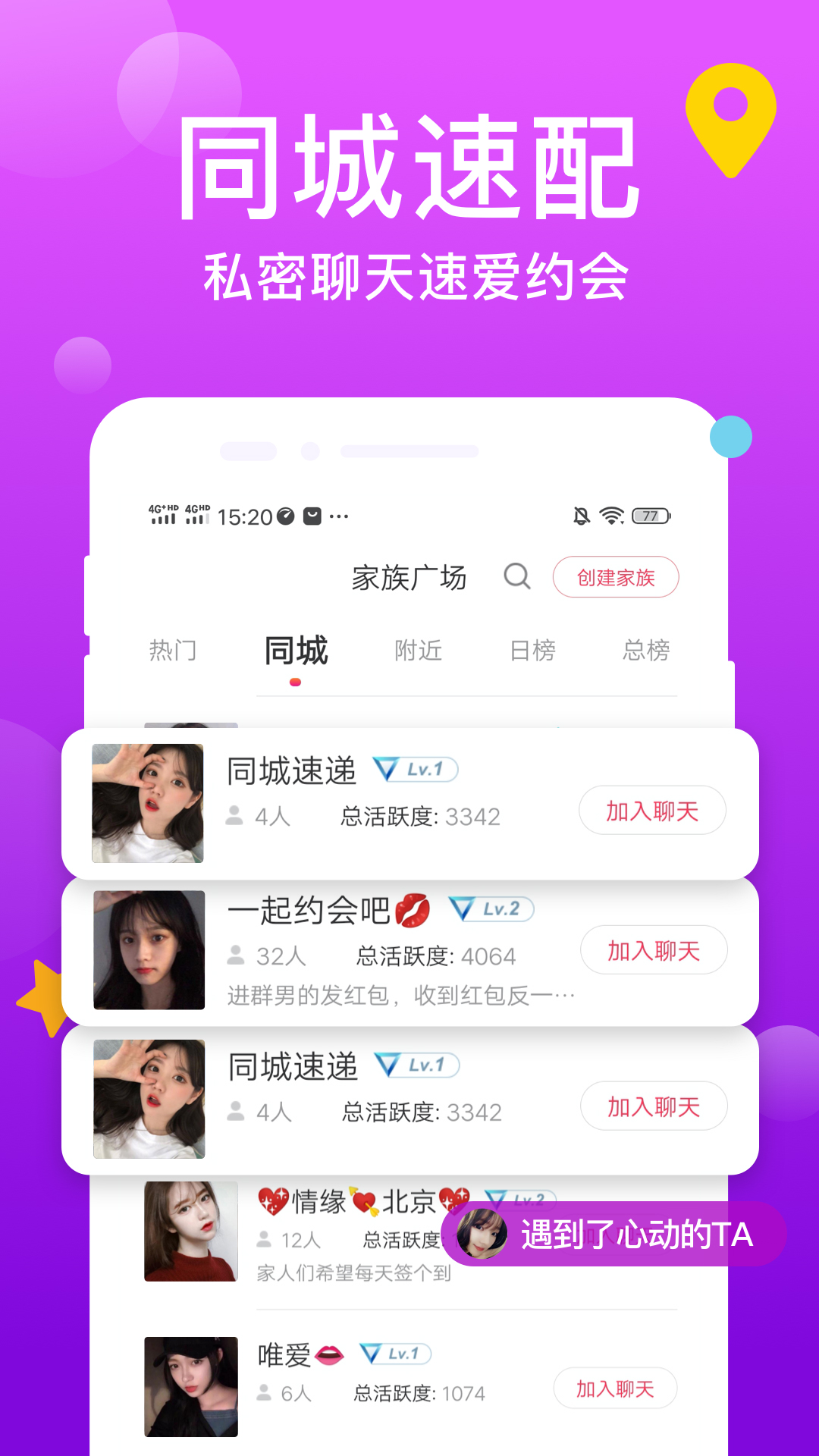Join chat for 一起约会吧 via 加入聊天

click(654, 950)
